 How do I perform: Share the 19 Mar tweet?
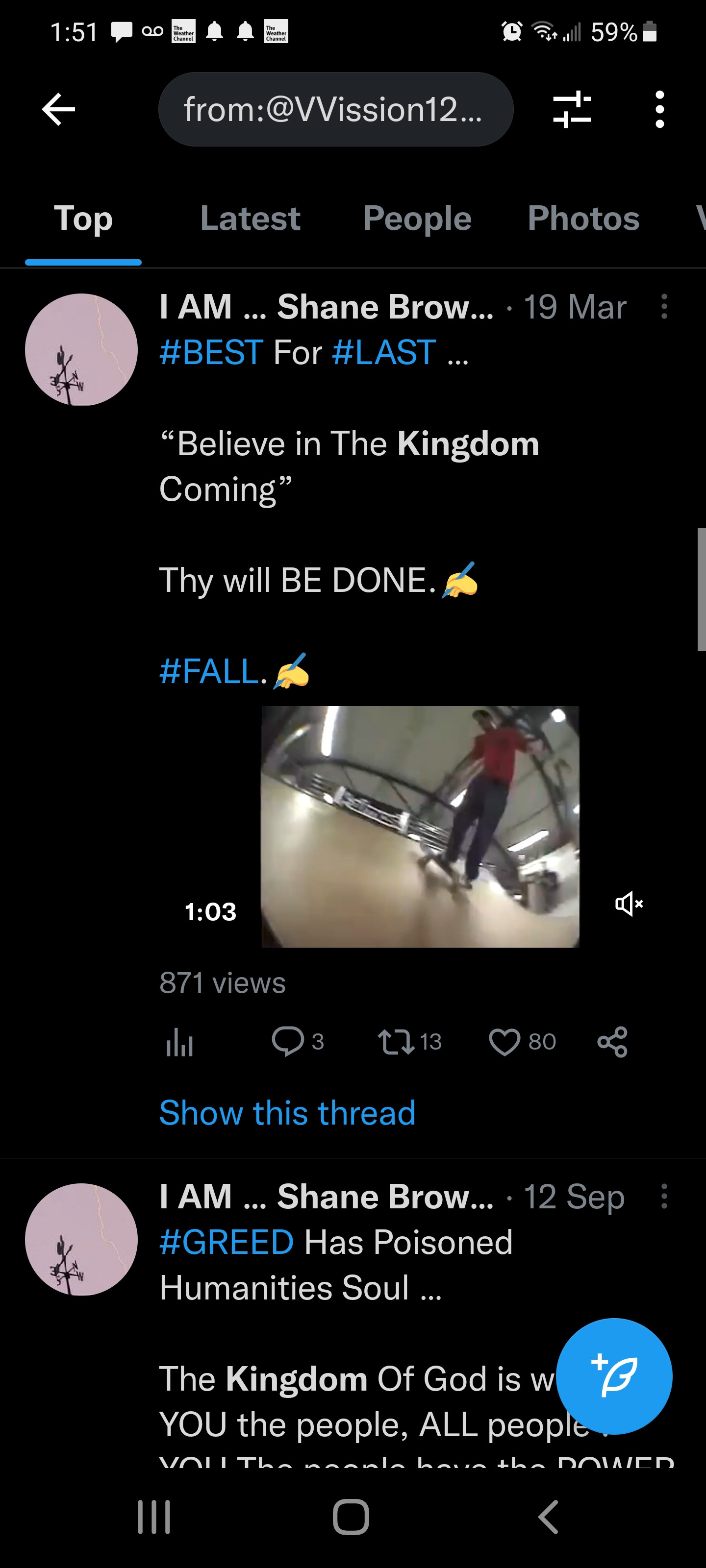click(x=612, y=1041)
